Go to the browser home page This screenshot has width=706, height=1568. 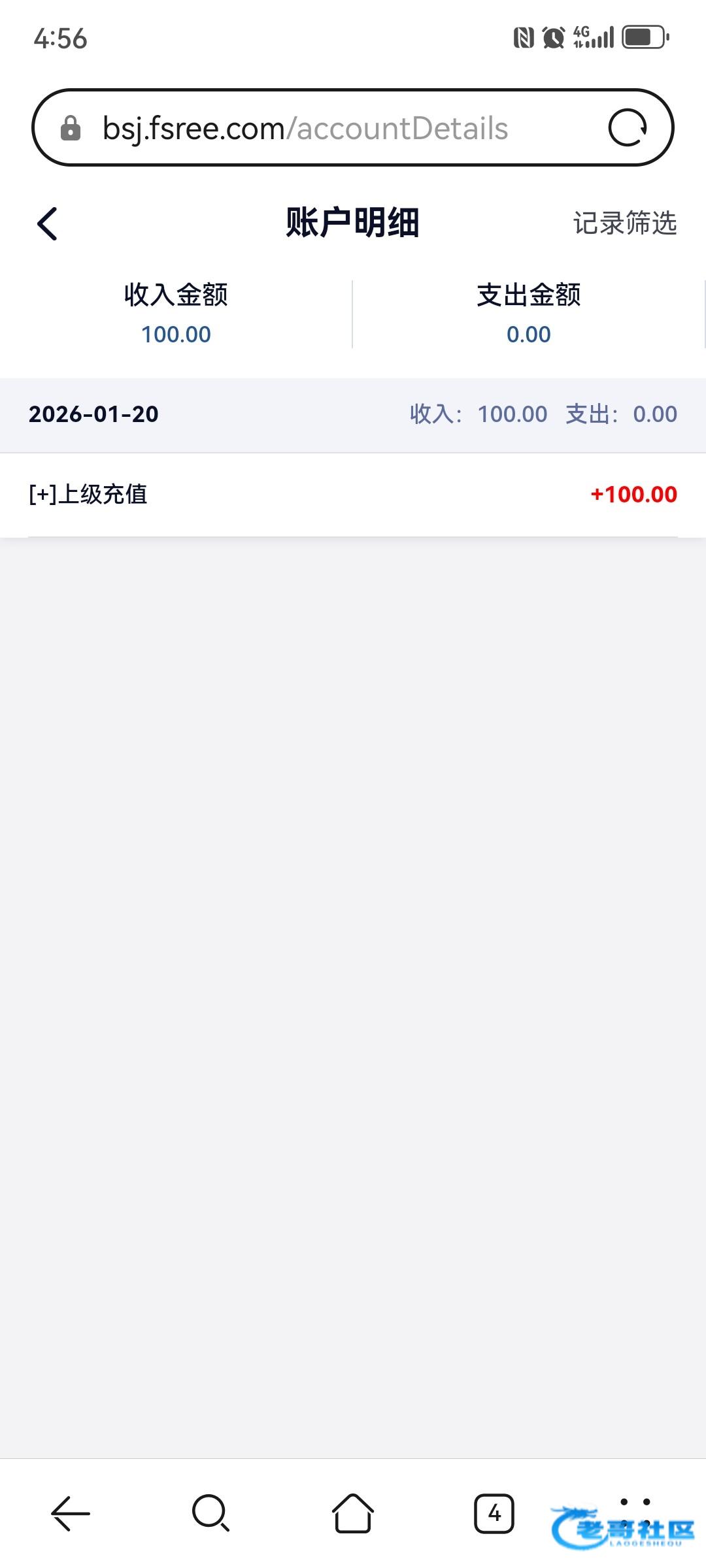click(353, 1513)
